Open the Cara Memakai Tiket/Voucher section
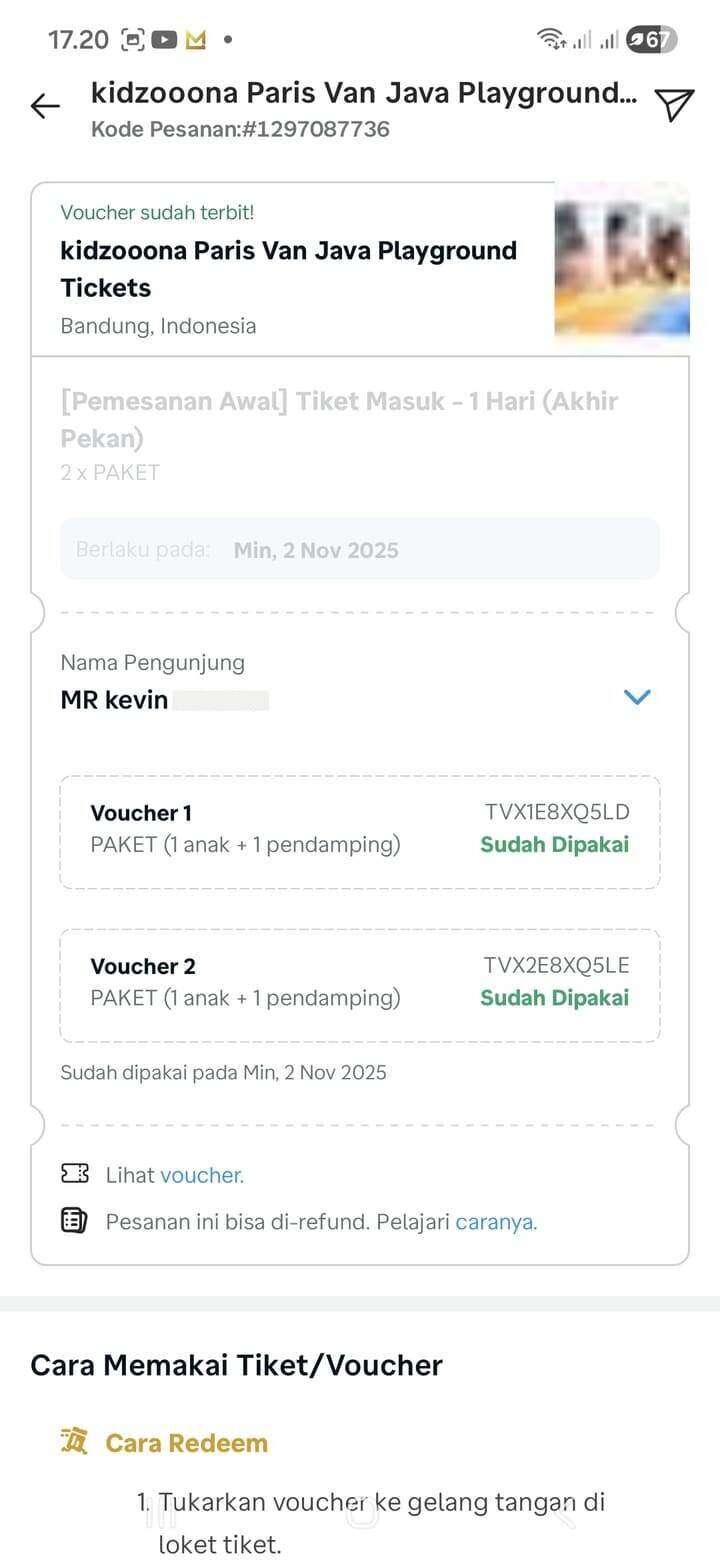The width and height of the screenshot is (720, 1560). coord(236,1364)
